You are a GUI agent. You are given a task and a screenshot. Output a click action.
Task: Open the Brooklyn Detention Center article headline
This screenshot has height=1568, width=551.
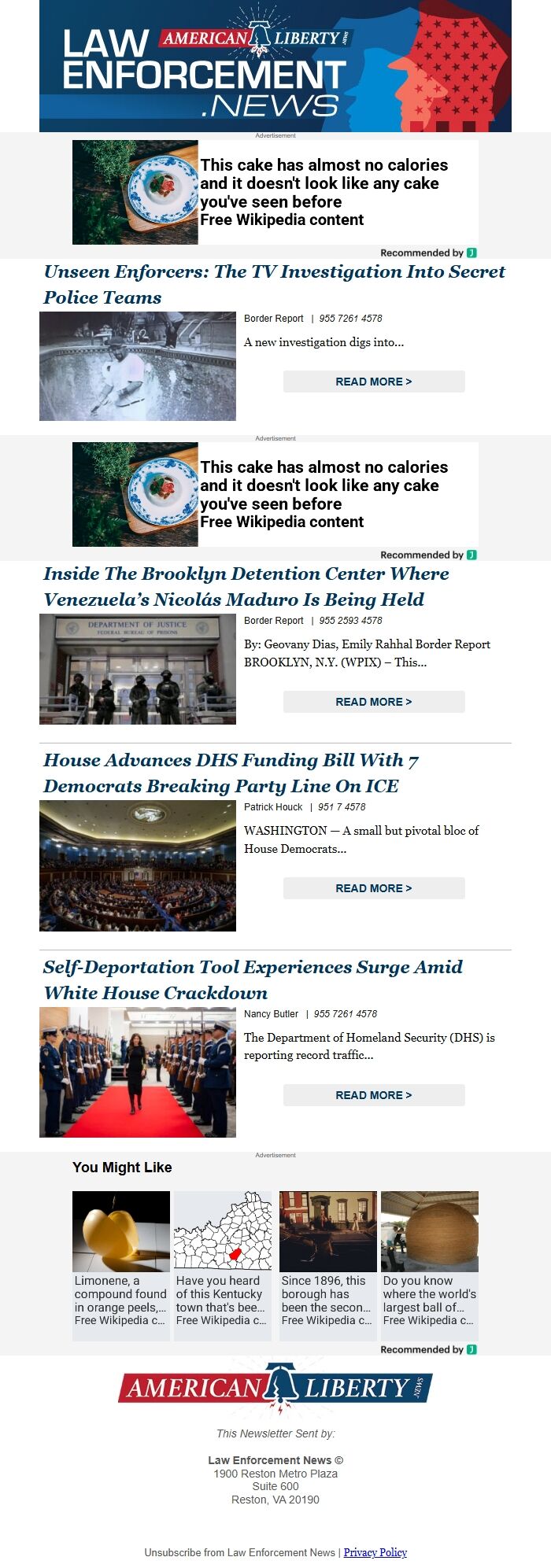click(246, 586)
